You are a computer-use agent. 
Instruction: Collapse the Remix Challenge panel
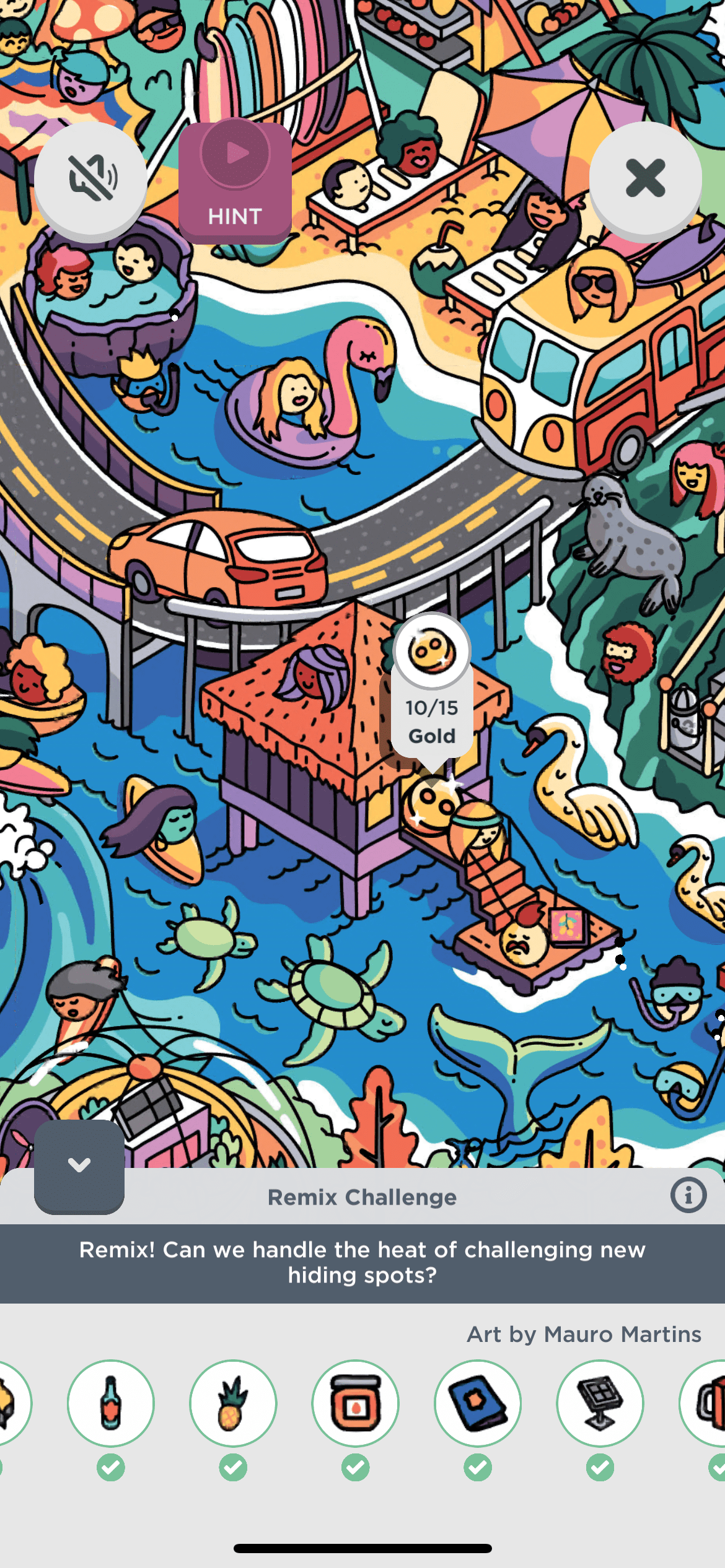[79, 1165]
